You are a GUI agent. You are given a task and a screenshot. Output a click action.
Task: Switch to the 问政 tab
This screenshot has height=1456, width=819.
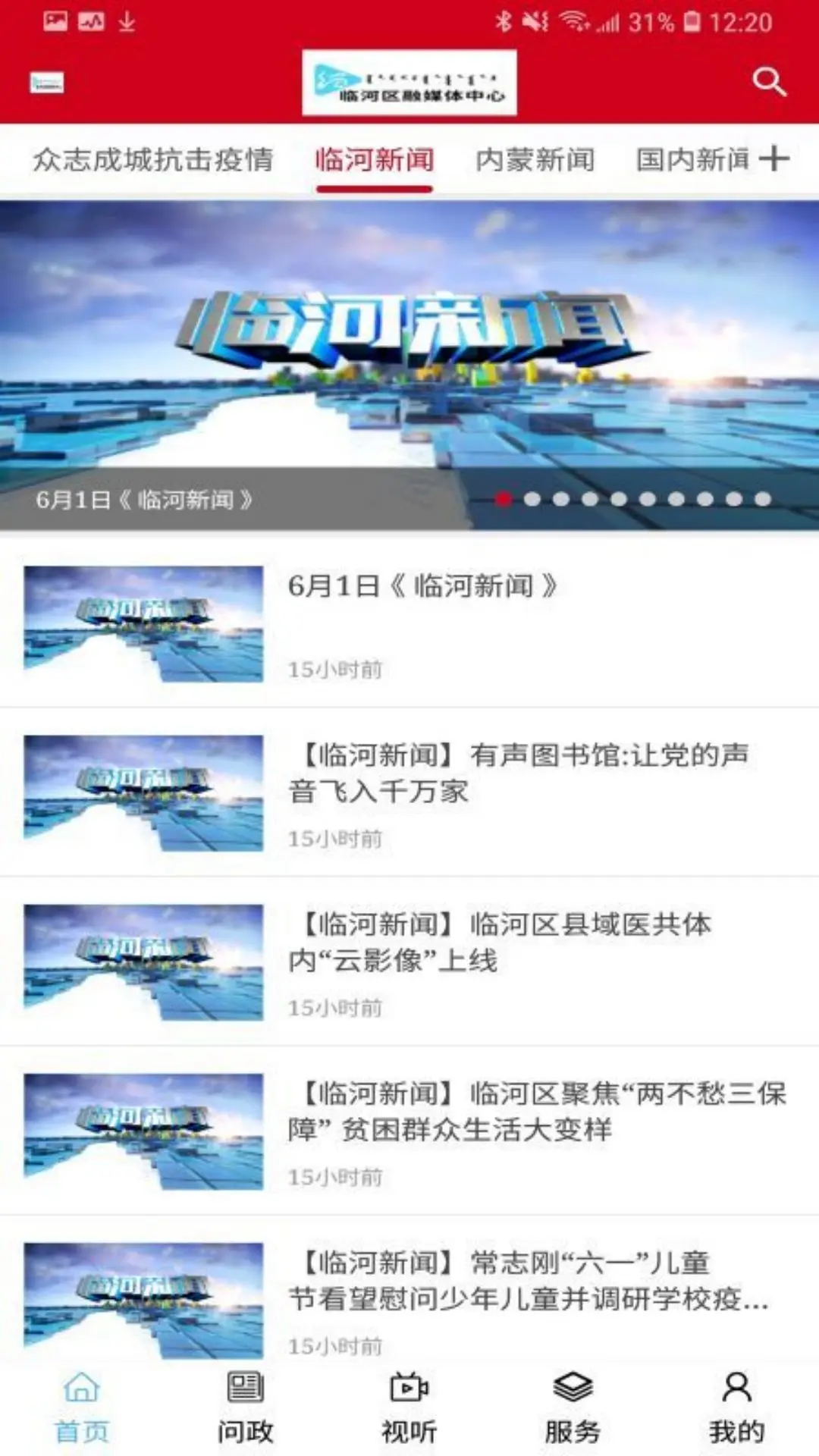pos(245,1407)
